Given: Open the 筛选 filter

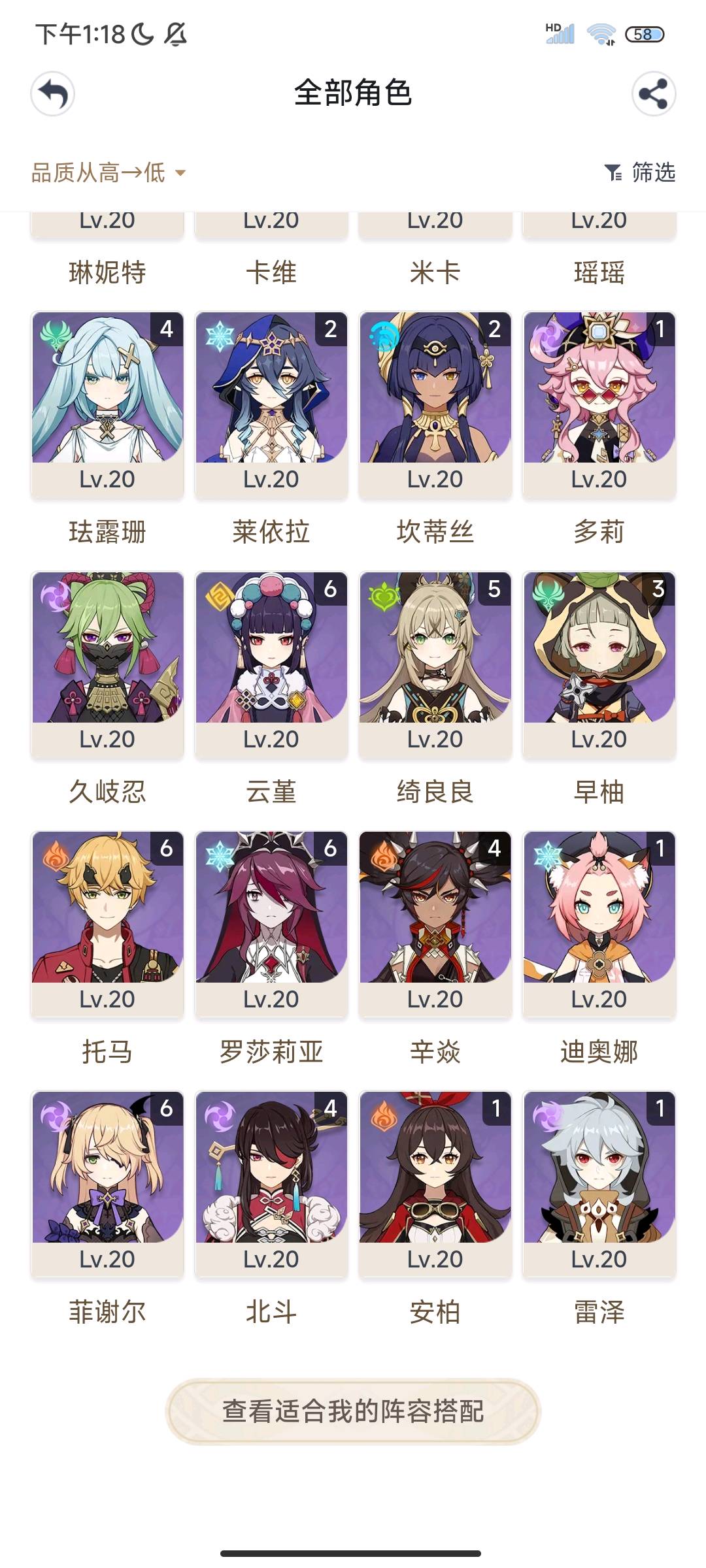Looking at the screenshot, I should pyautogui.click(x=641, y=173).
